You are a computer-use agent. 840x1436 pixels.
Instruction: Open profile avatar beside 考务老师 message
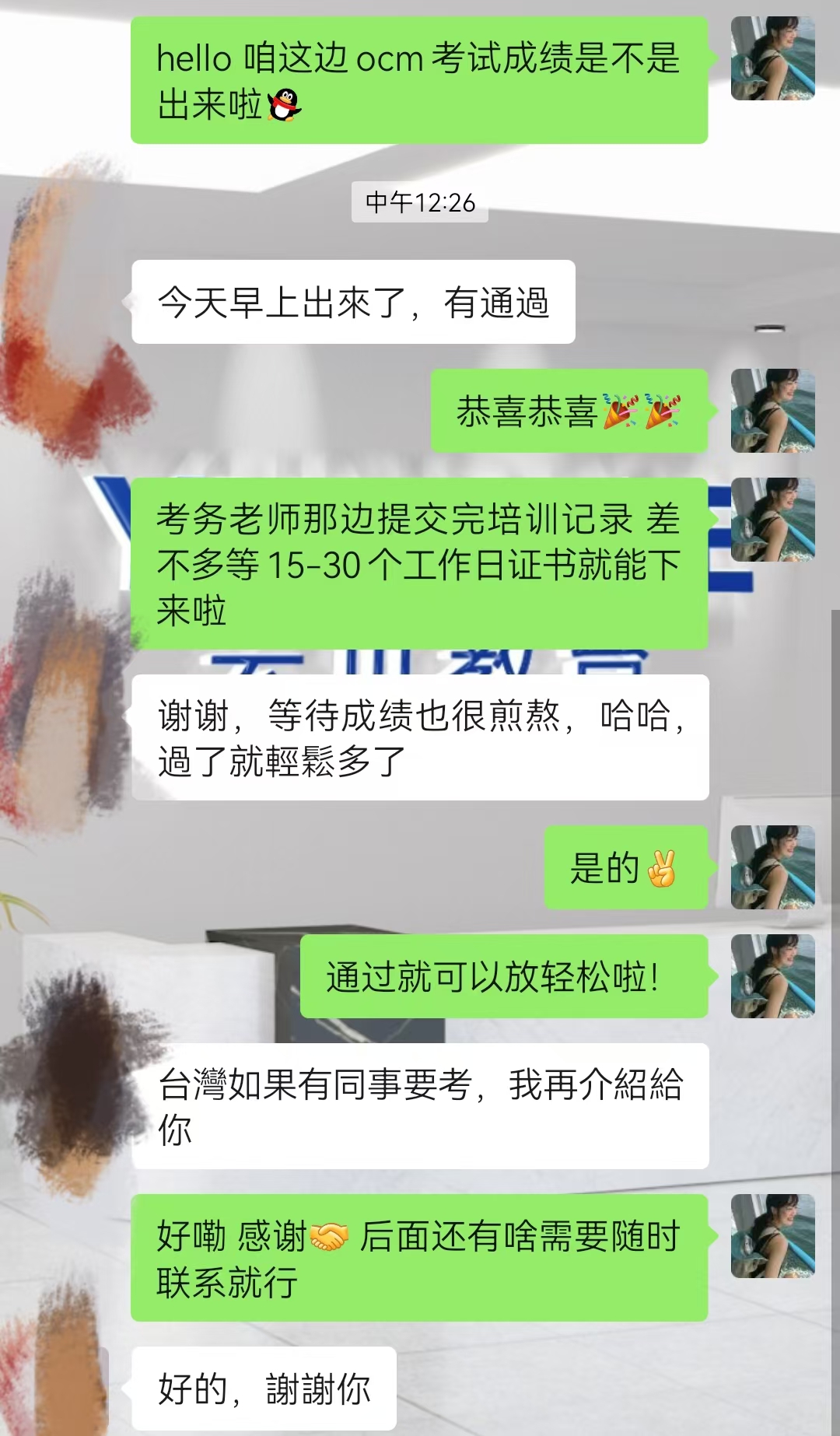(x=772, y=520)
